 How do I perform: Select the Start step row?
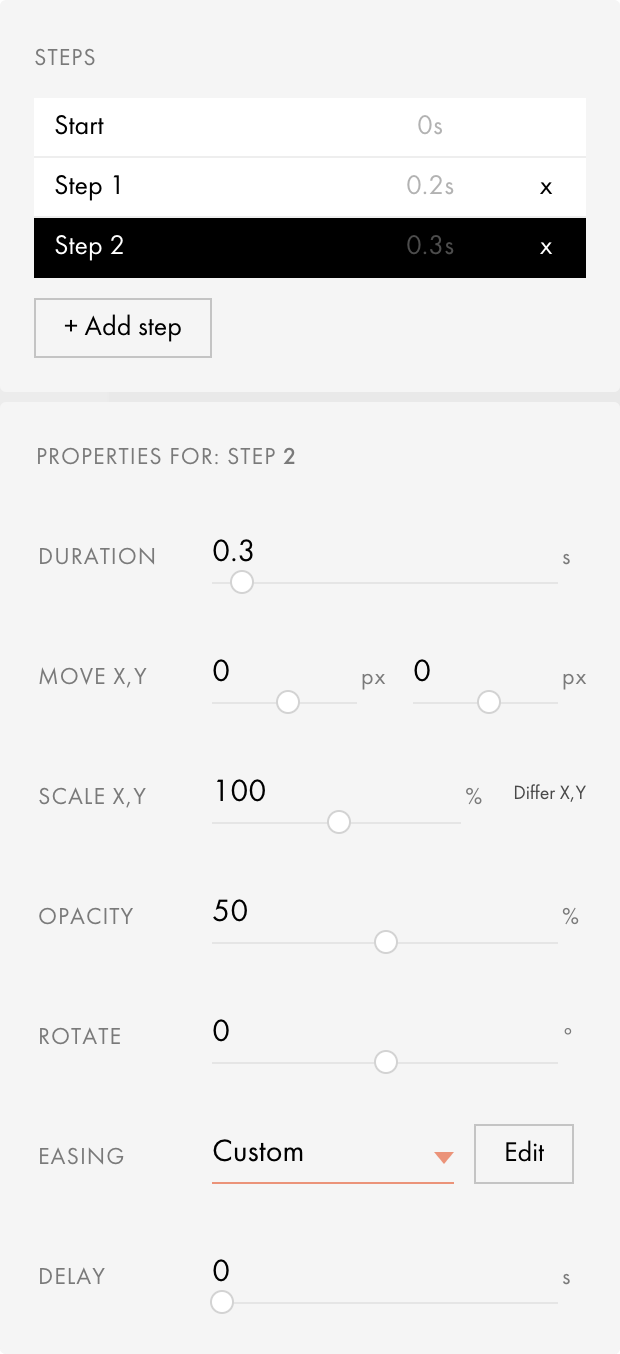point(250,127)
